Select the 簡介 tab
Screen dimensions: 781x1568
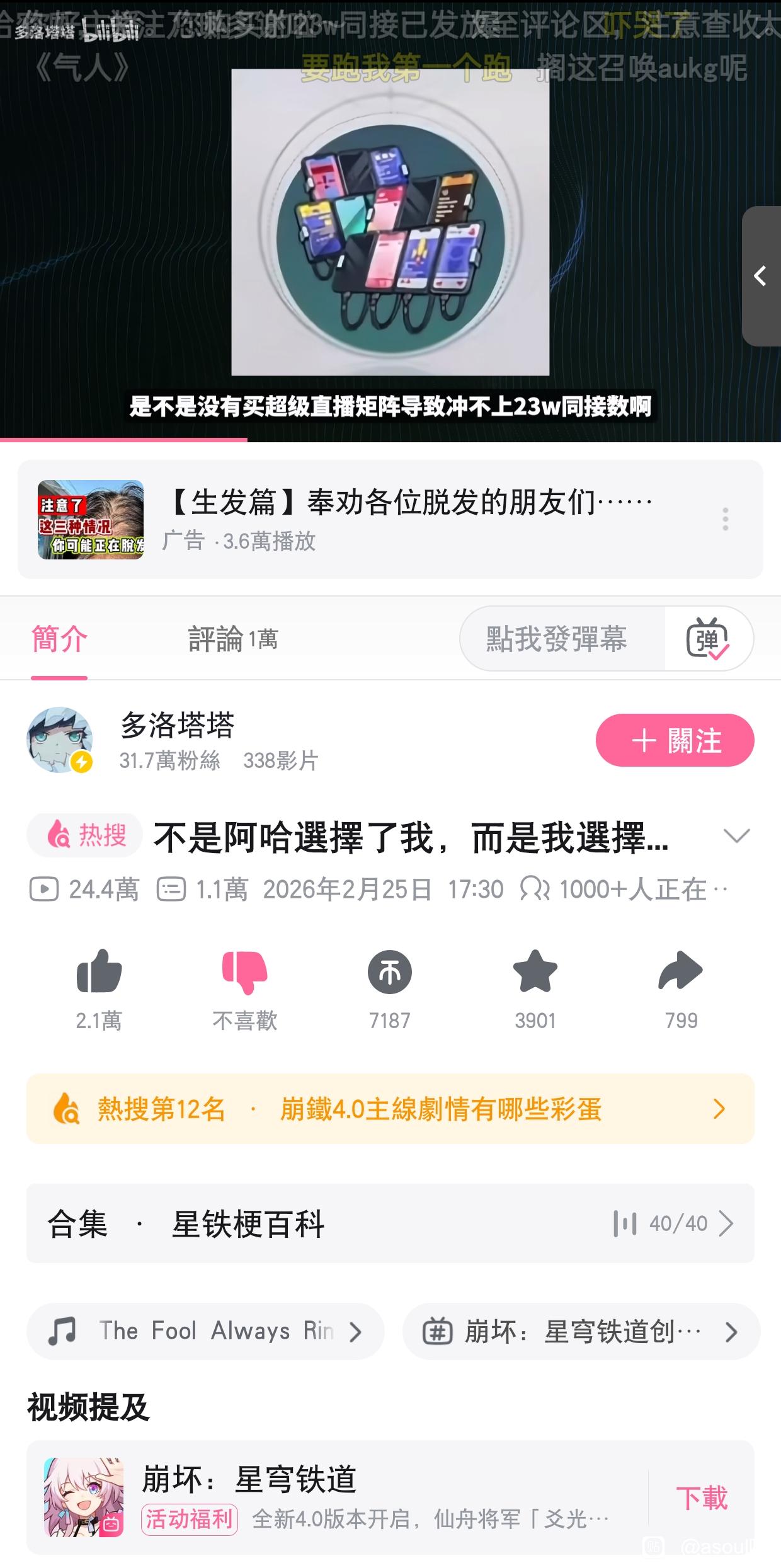(59, 639)
